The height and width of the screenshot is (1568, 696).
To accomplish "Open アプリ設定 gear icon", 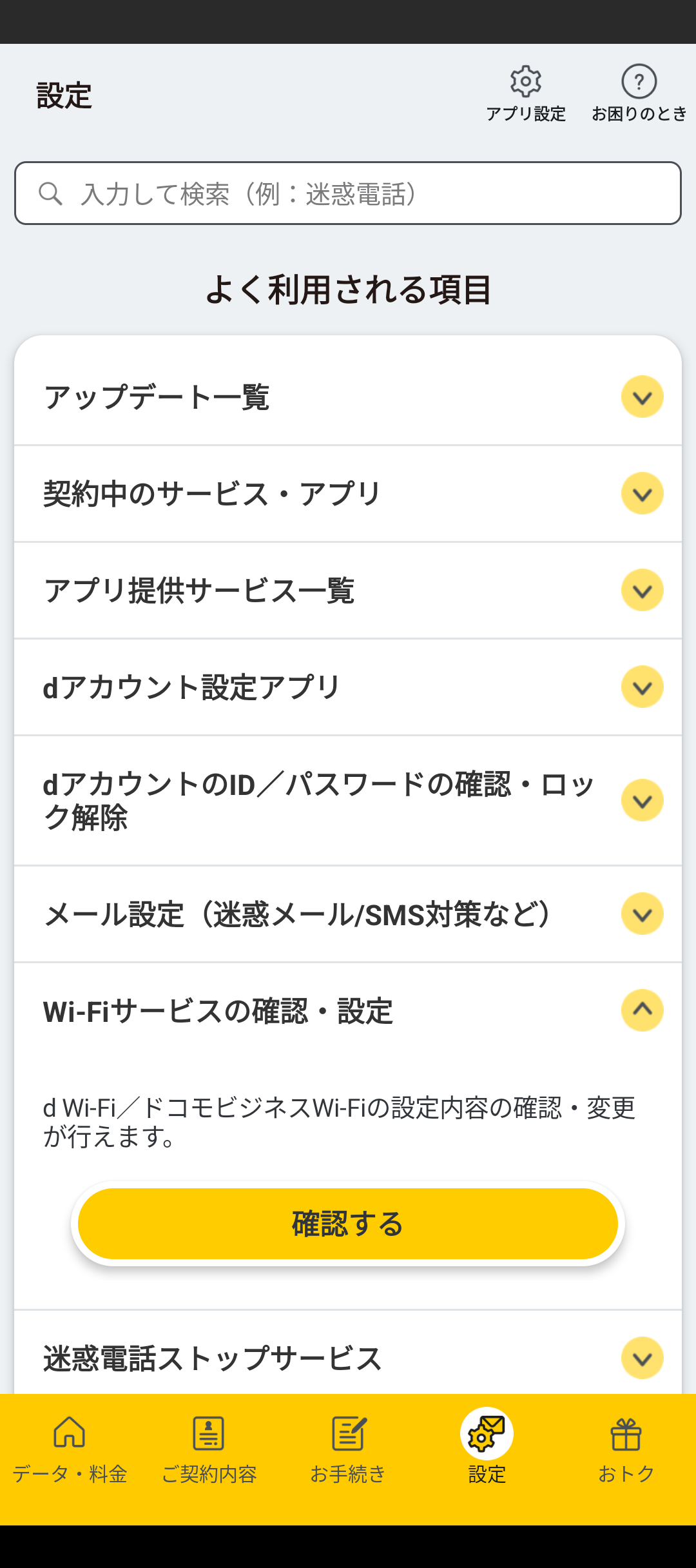I will click(x=526, y=93).
